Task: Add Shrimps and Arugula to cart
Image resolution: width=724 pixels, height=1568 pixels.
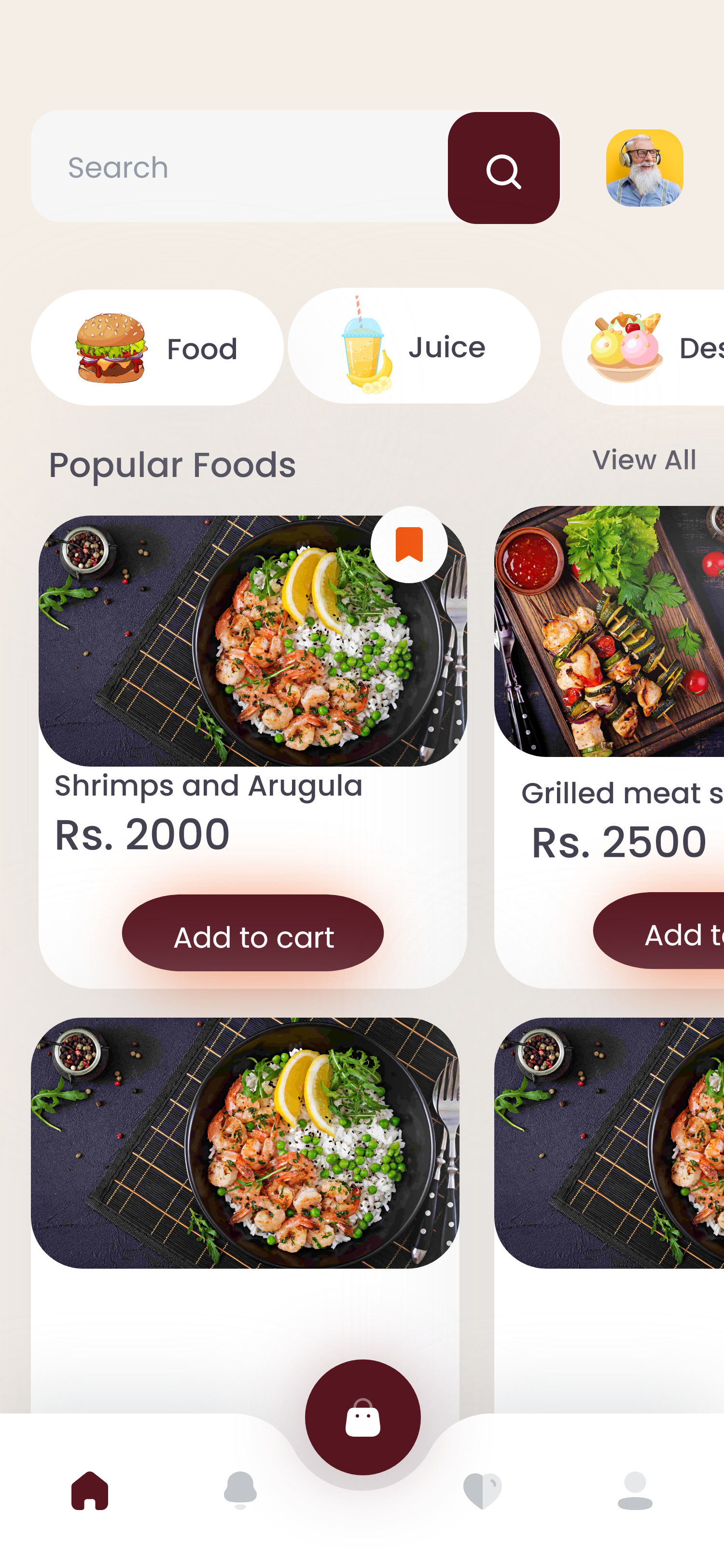Action: coord(252,933)
